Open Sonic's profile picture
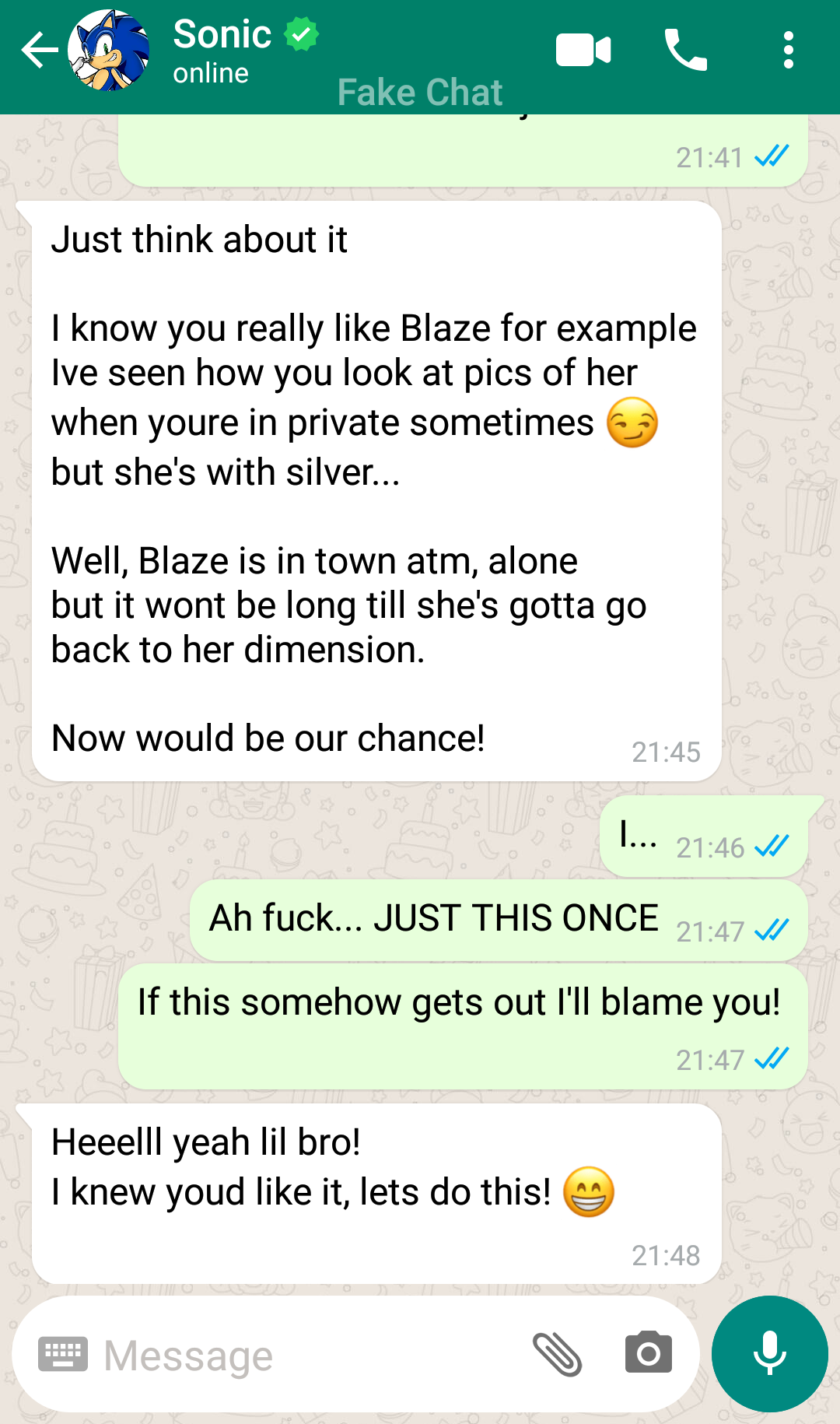Image resolution: width=840 pixels, height=1424 pixels. pos(109,51)
